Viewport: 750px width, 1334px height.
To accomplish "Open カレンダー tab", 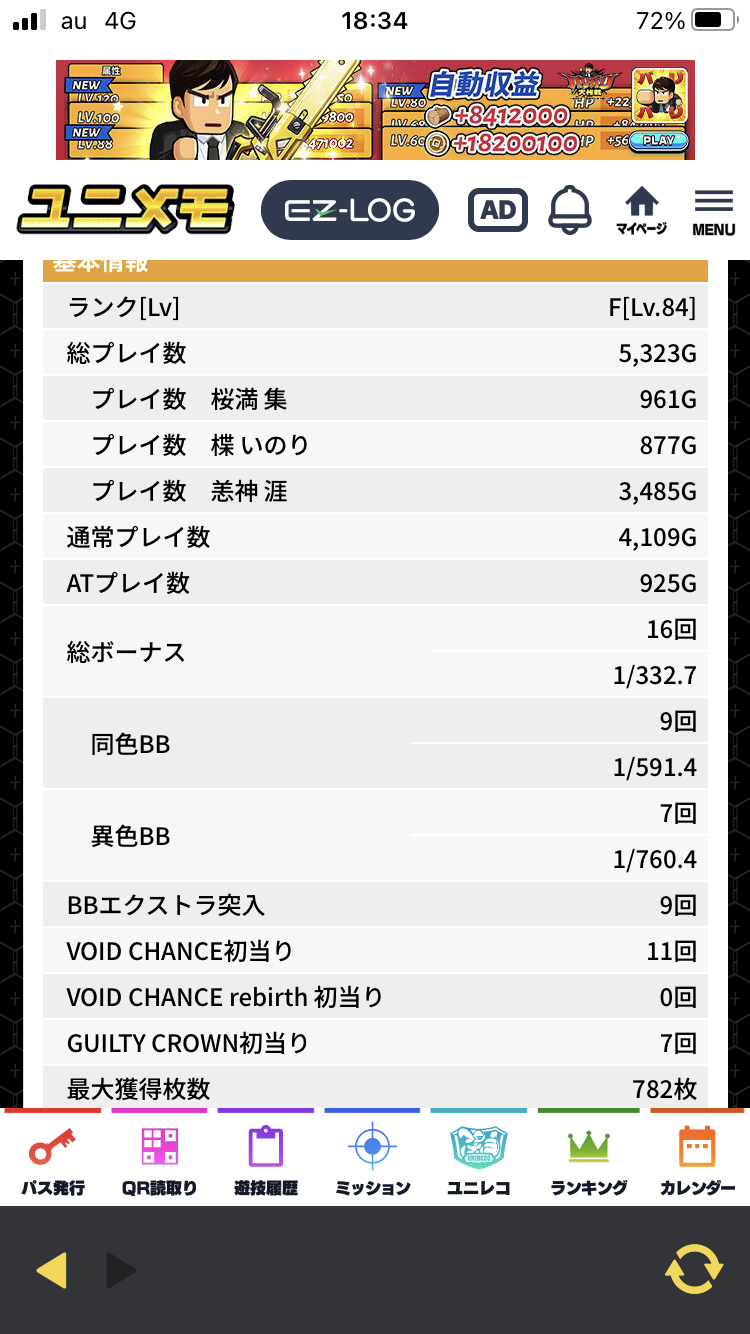I will coord(697,1157).
